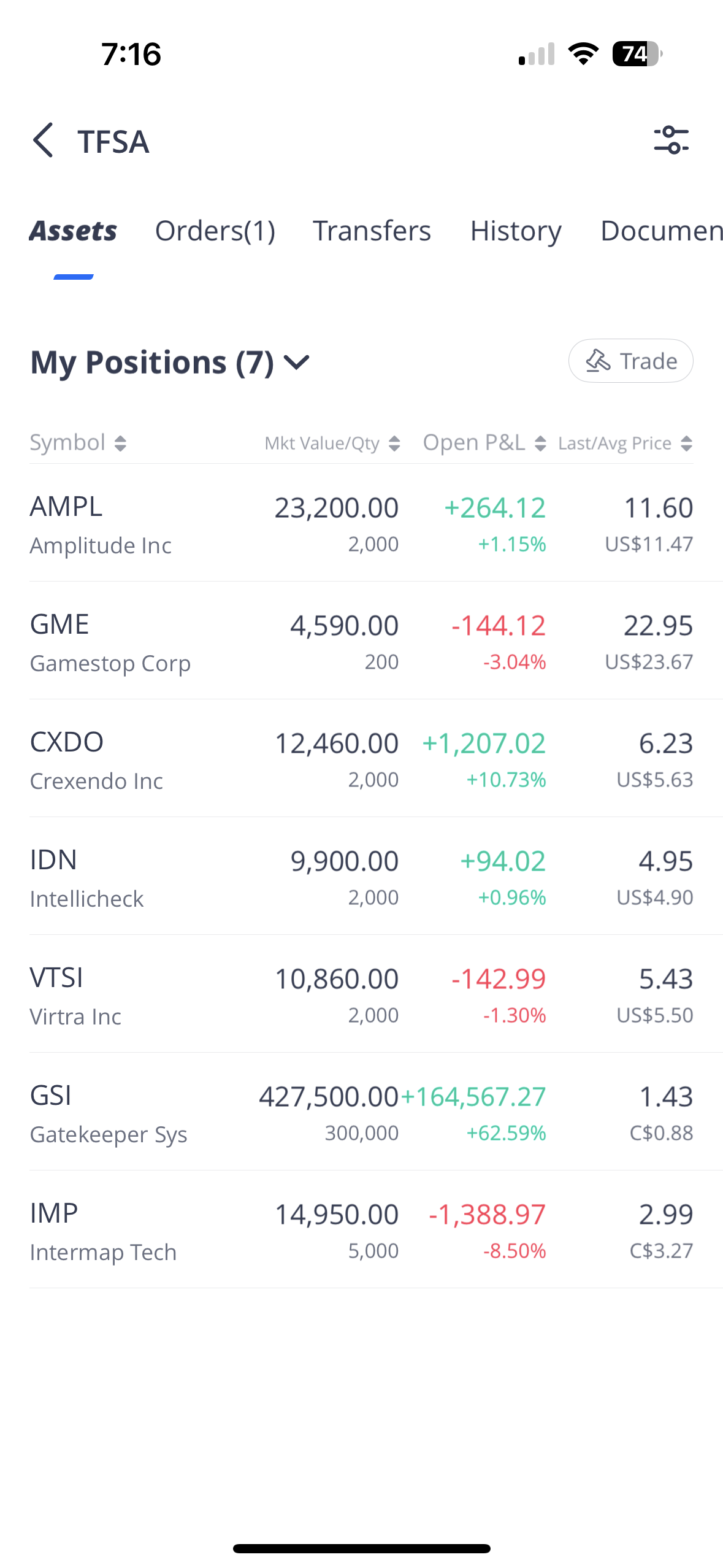Screen dimensions: 723x1568
Task: Switch to the Transfers tab
Action: (x=372, y=231)
